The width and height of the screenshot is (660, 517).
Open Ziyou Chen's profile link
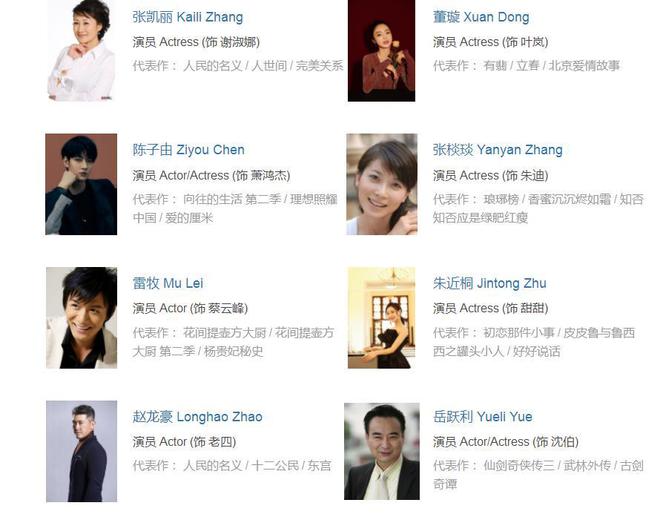coord(188,150)
